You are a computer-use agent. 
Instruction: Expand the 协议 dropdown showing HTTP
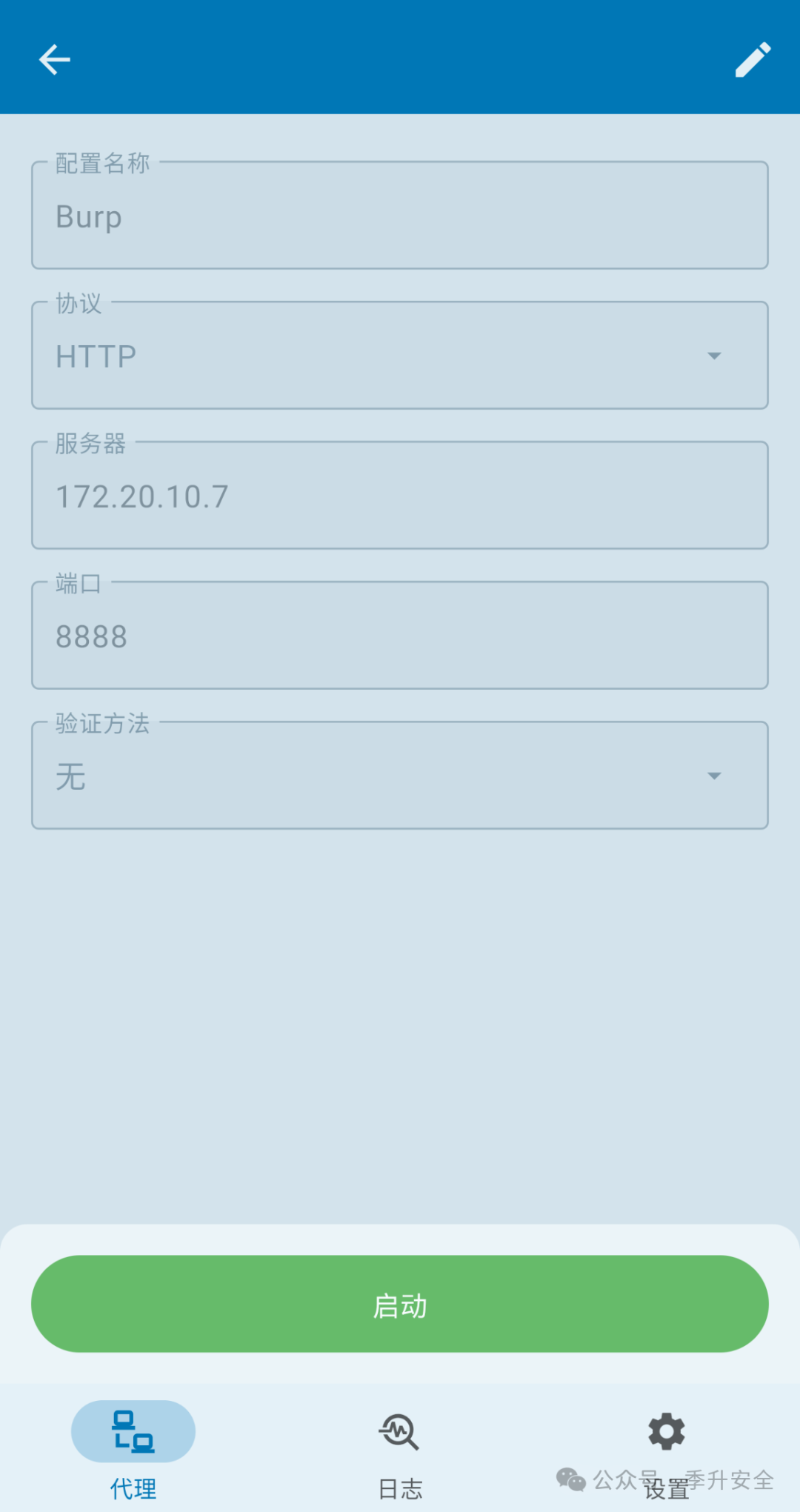[400, 356]
